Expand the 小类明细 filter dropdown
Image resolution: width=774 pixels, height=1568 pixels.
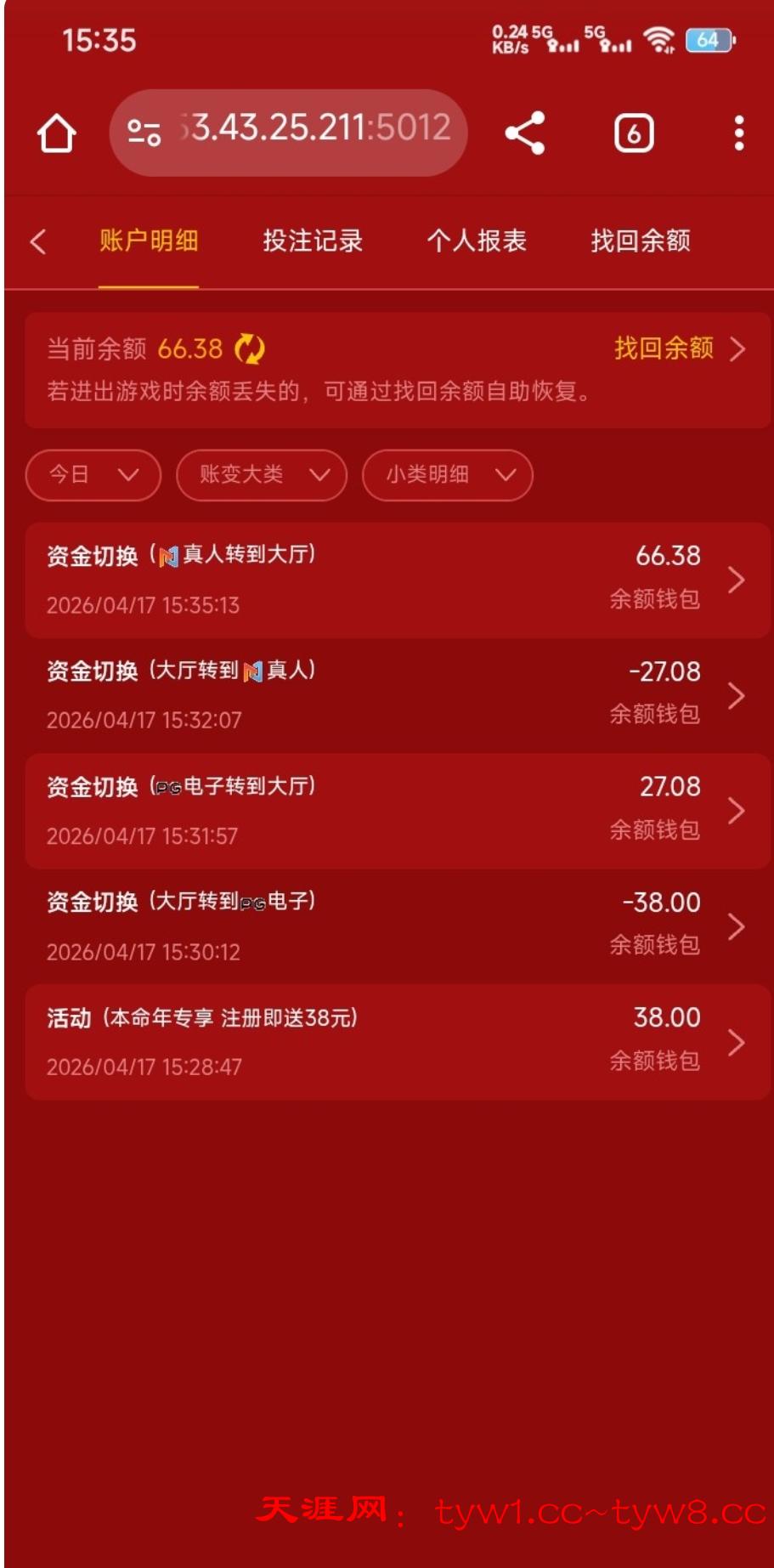[x=447, y=475]
